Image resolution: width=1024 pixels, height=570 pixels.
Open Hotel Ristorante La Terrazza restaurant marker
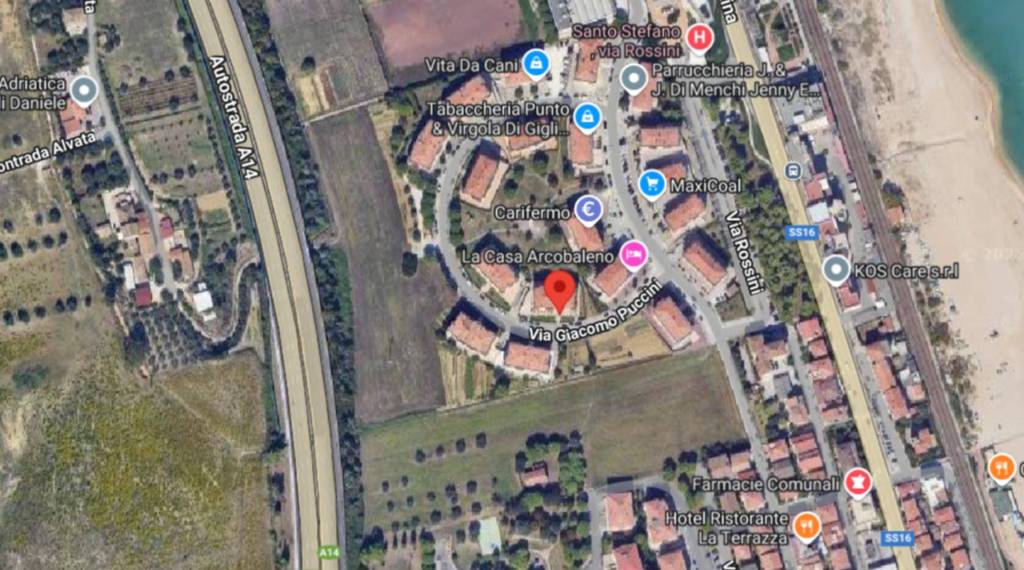807,526
